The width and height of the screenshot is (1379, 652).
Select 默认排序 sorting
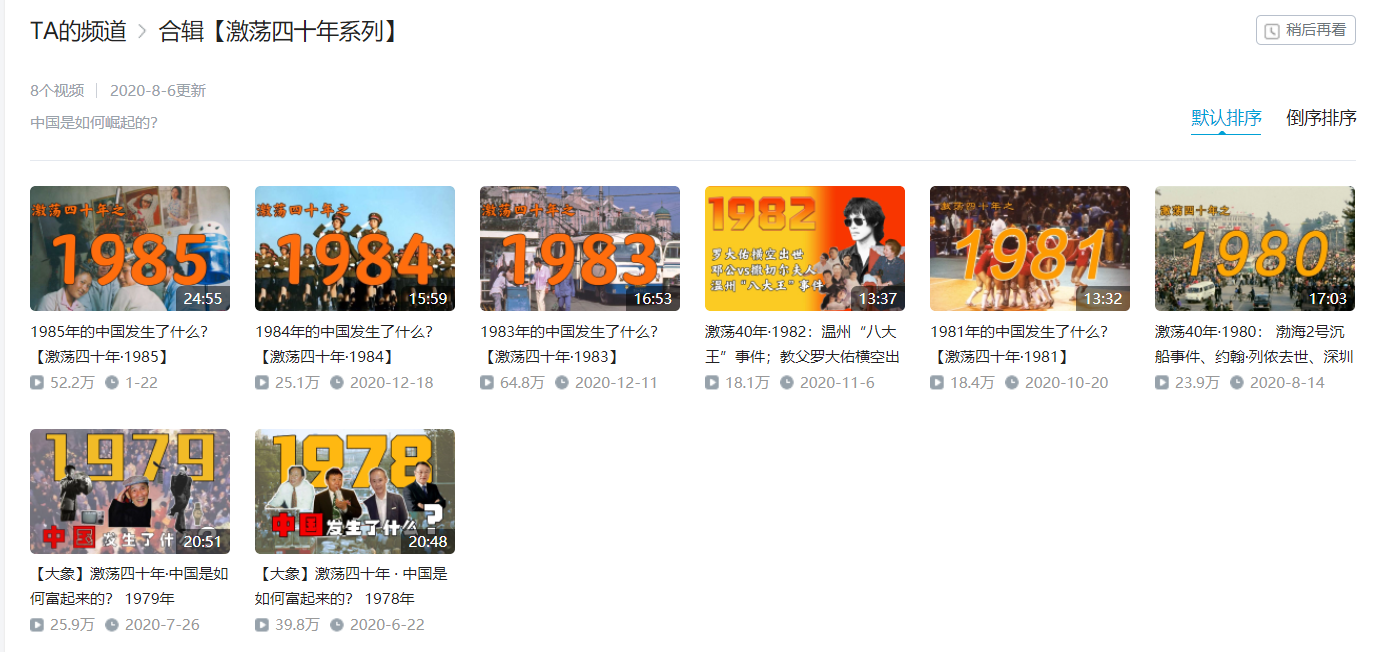1225,118
